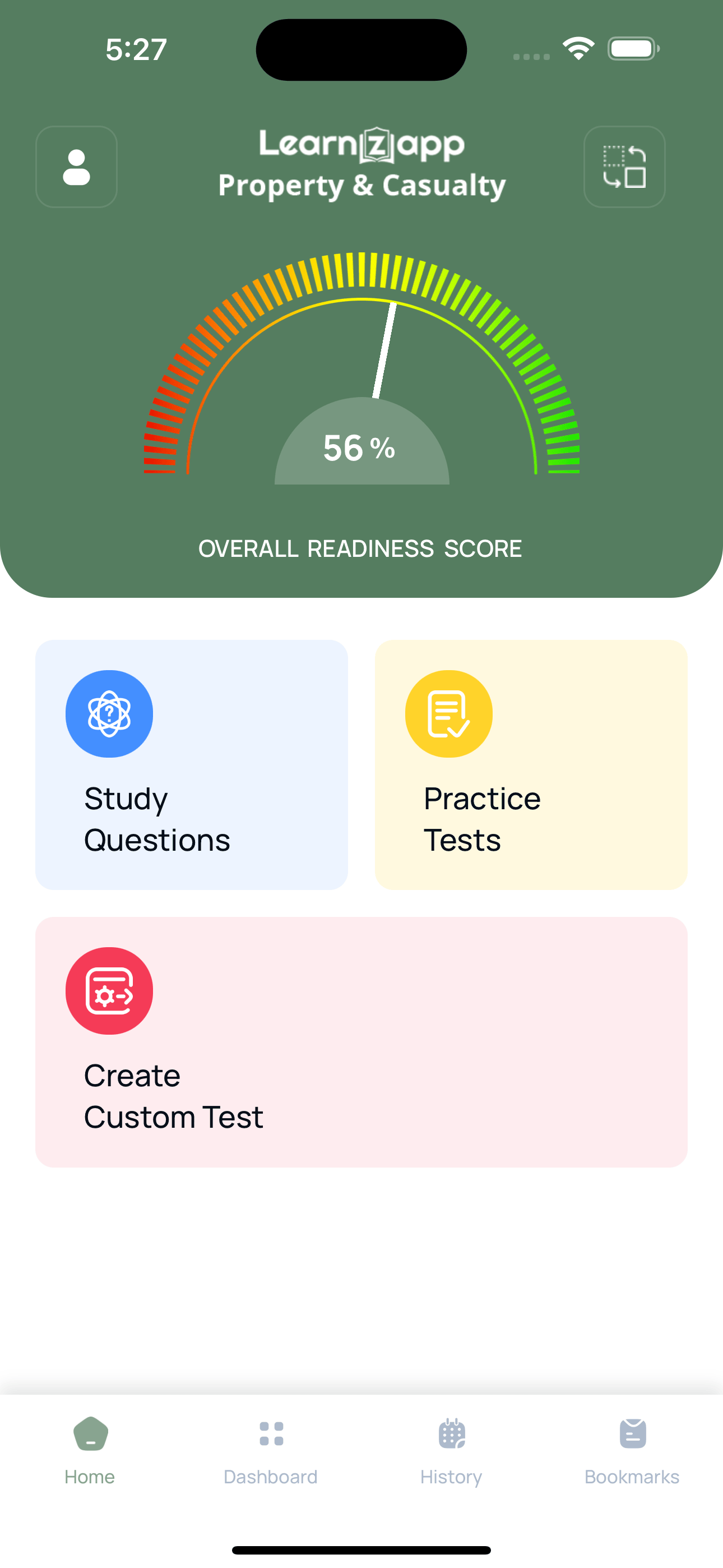
Task: Tap the Learnzapp logo
Action: point(361,144)
